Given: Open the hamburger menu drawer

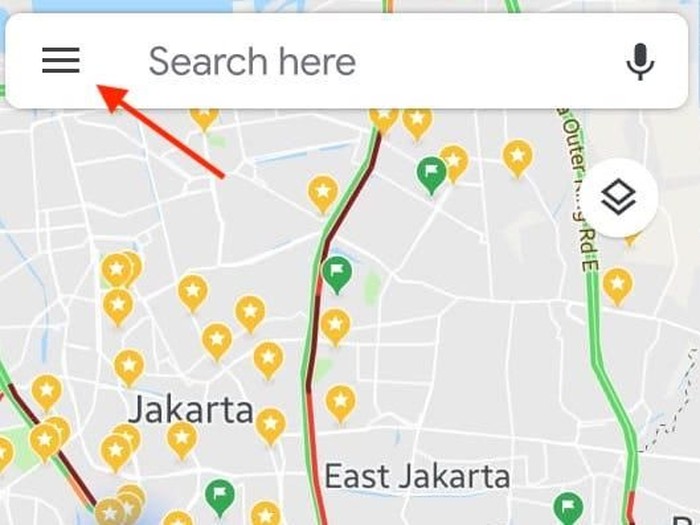Looking at the screenshot, I should coord(60,62).
